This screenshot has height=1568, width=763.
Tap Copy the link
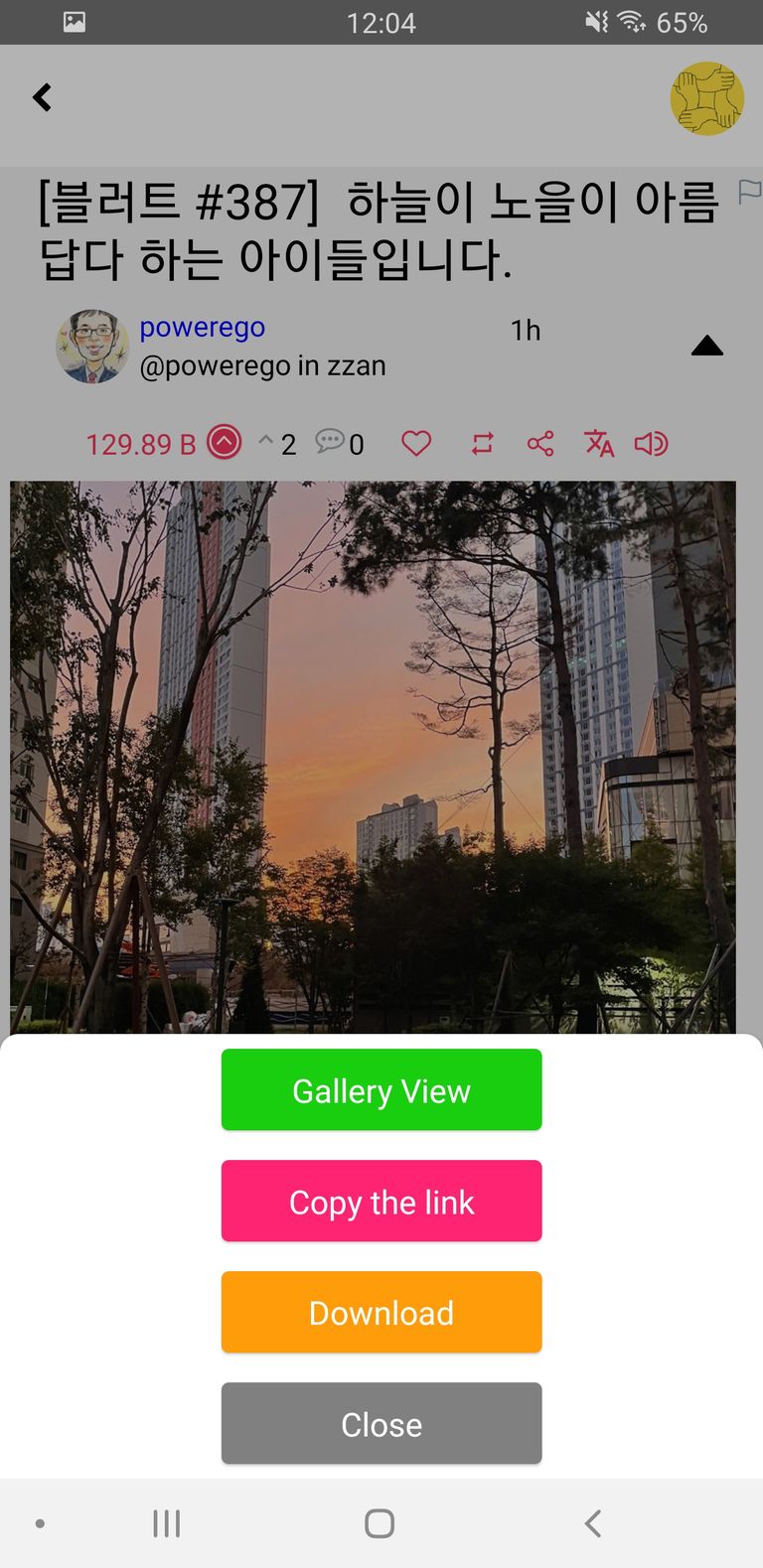[x=381, y=1201]
